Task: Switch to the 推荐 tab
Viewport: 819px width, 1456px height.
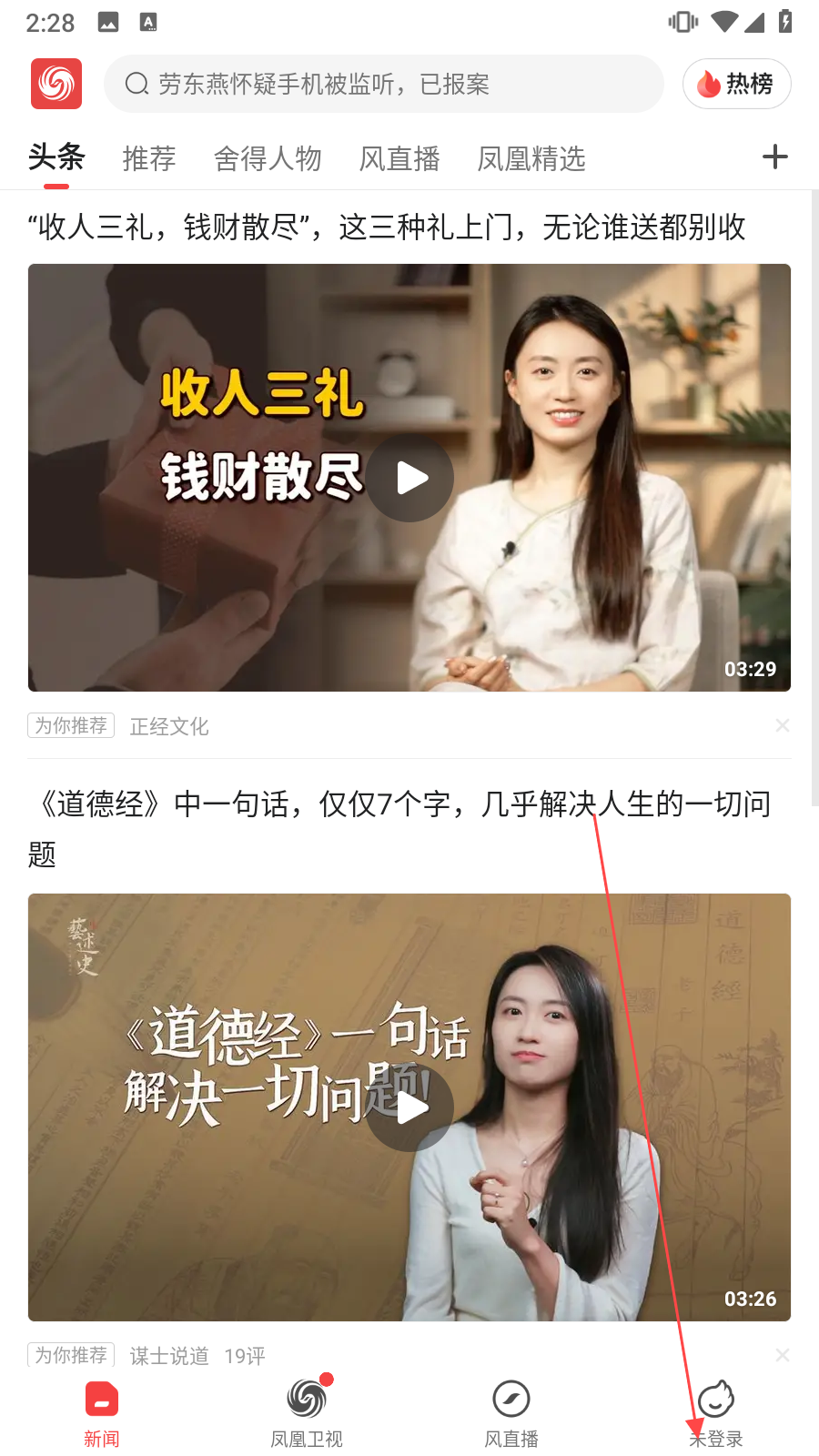Action: (x=149, y=158)
